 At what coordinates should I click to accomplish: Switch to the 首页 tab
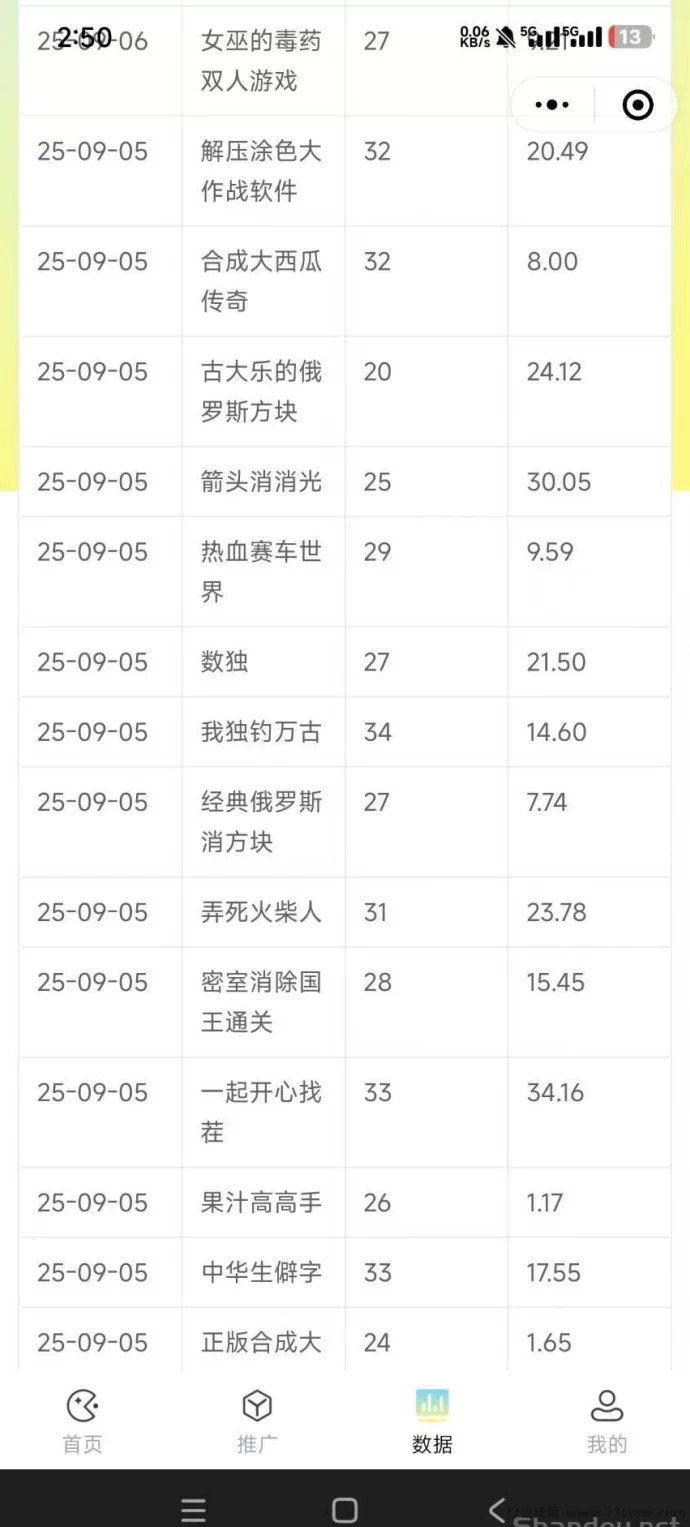(82, 1420)
